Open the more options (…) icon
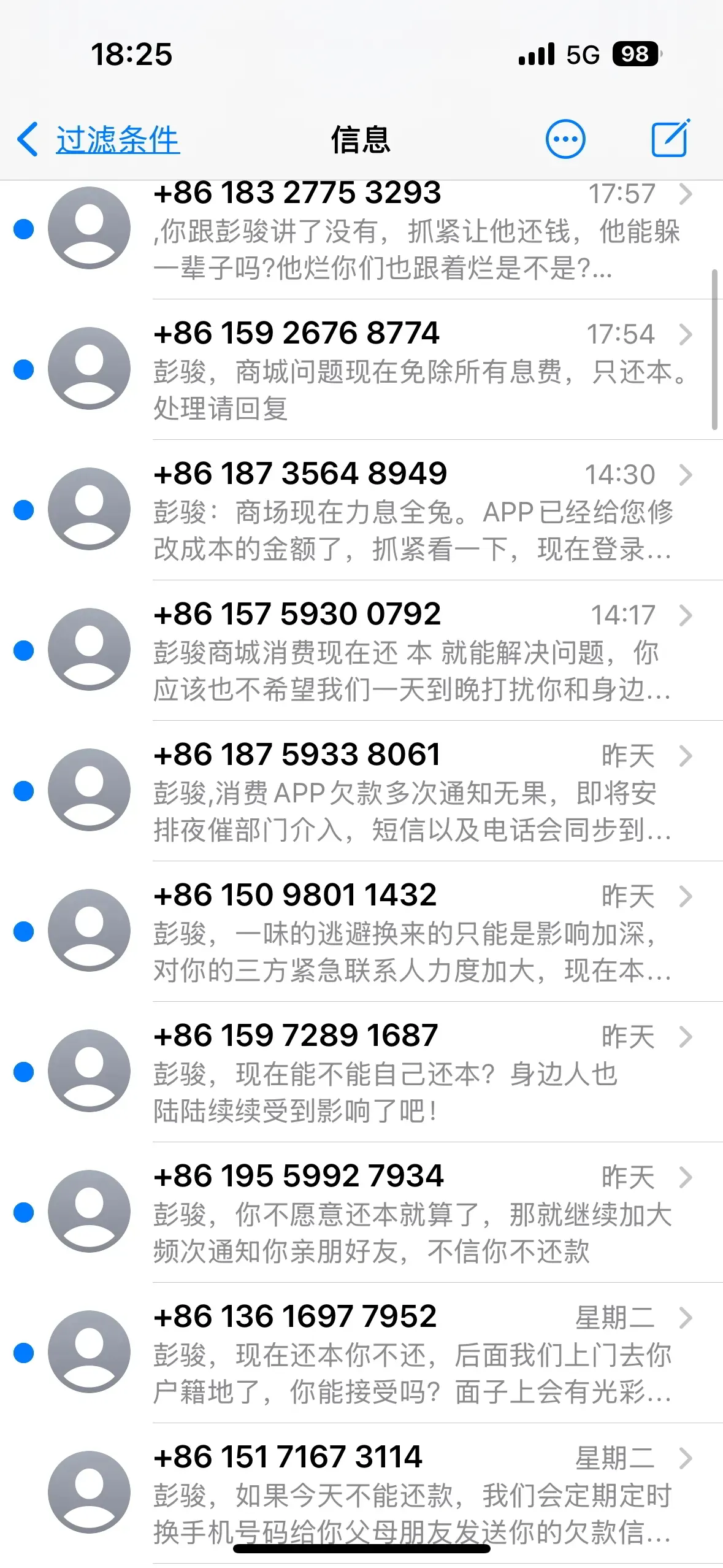723x1568 pixels. tap(565, 139)
